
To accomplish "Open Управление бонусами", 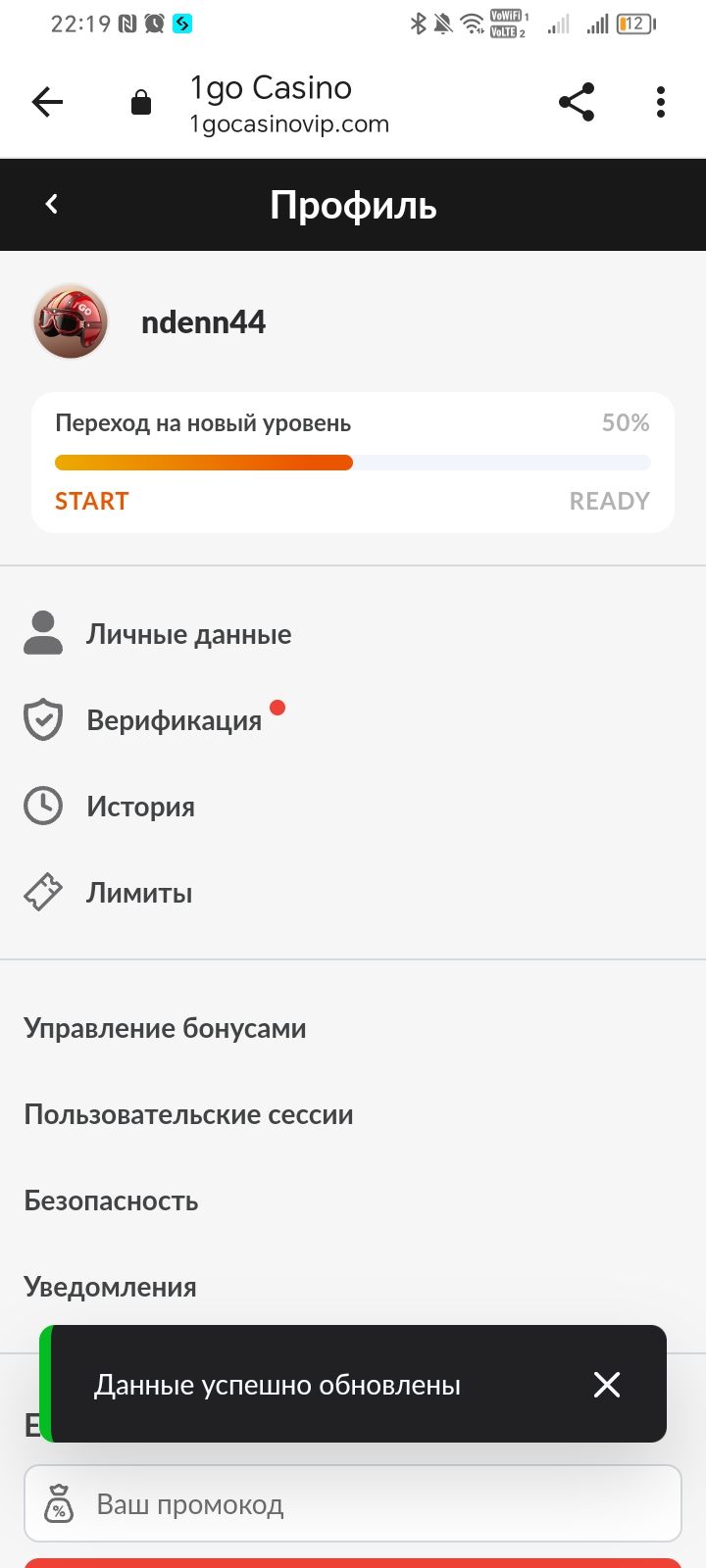I will pyautogui.click(x=353, y=1028).
